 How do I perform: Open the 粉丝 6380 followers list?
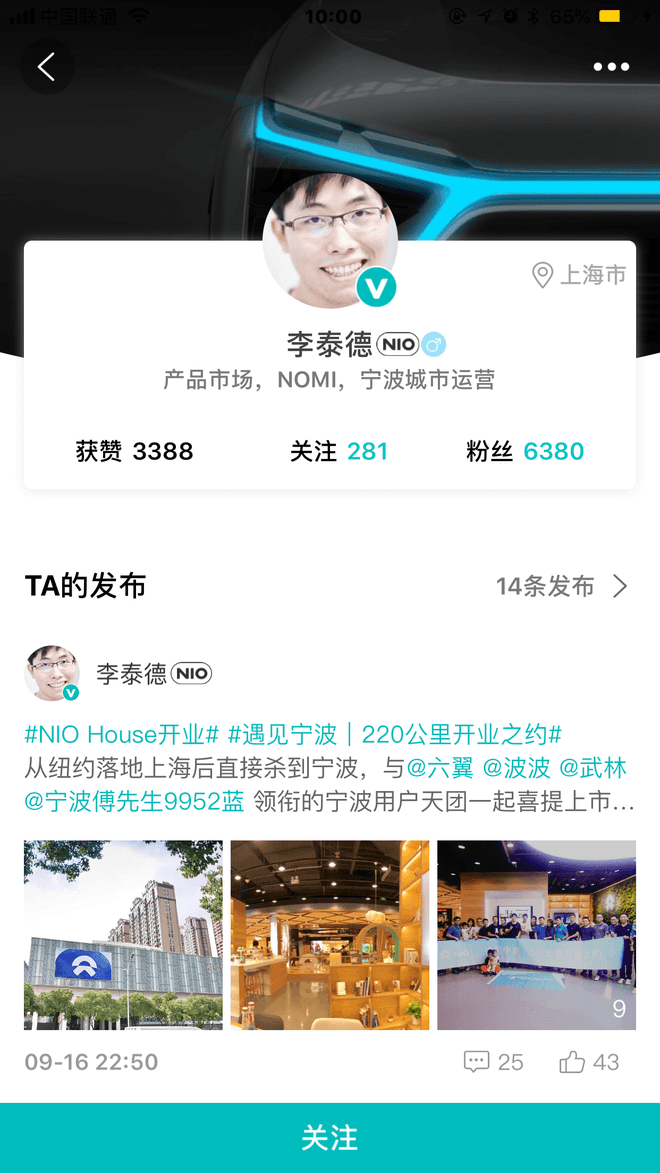tap(524, 451)
